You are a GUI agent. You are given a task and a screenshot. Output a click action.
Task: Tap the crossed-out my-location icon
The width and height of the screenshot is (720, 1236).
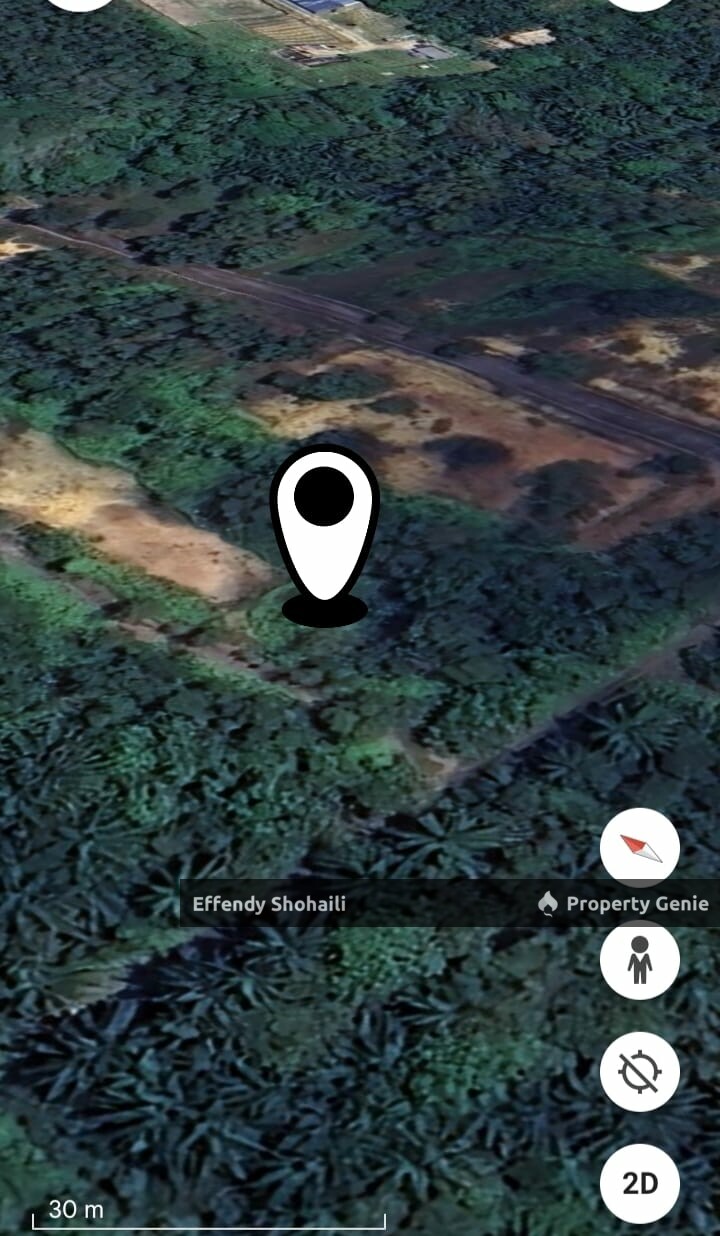point(640,1070)
